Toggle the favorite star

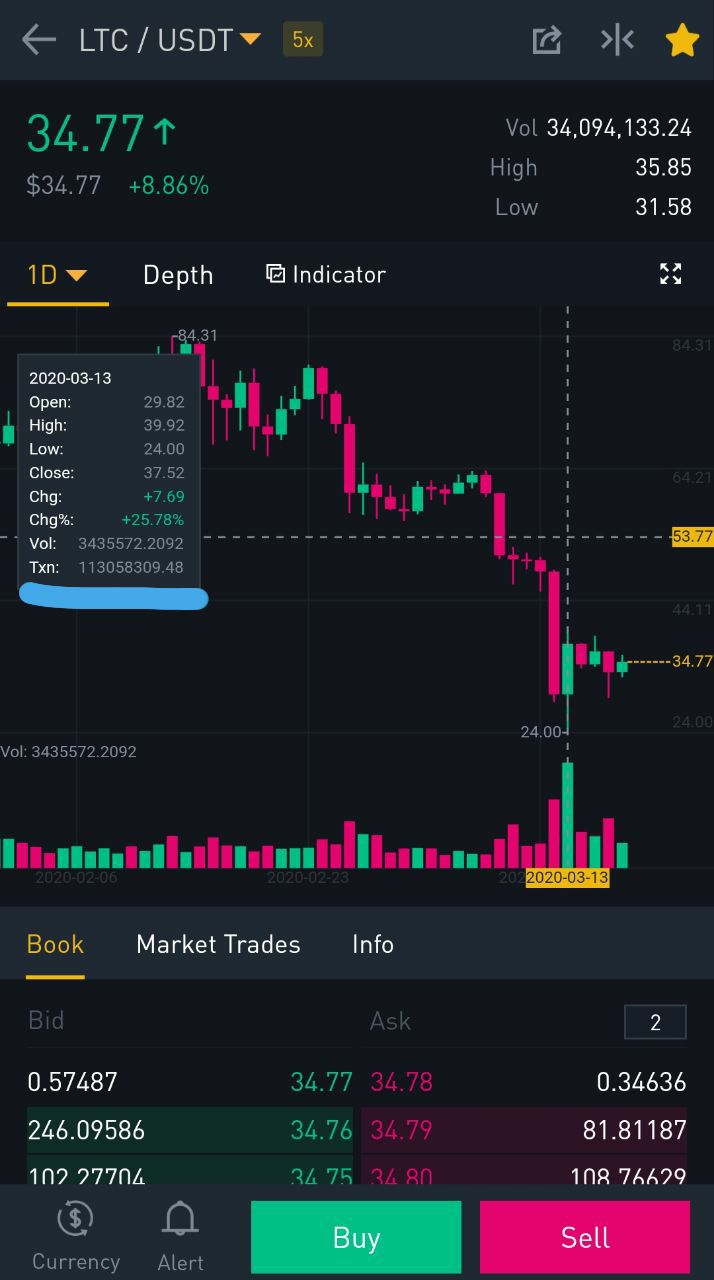click(x=681, y=40)
